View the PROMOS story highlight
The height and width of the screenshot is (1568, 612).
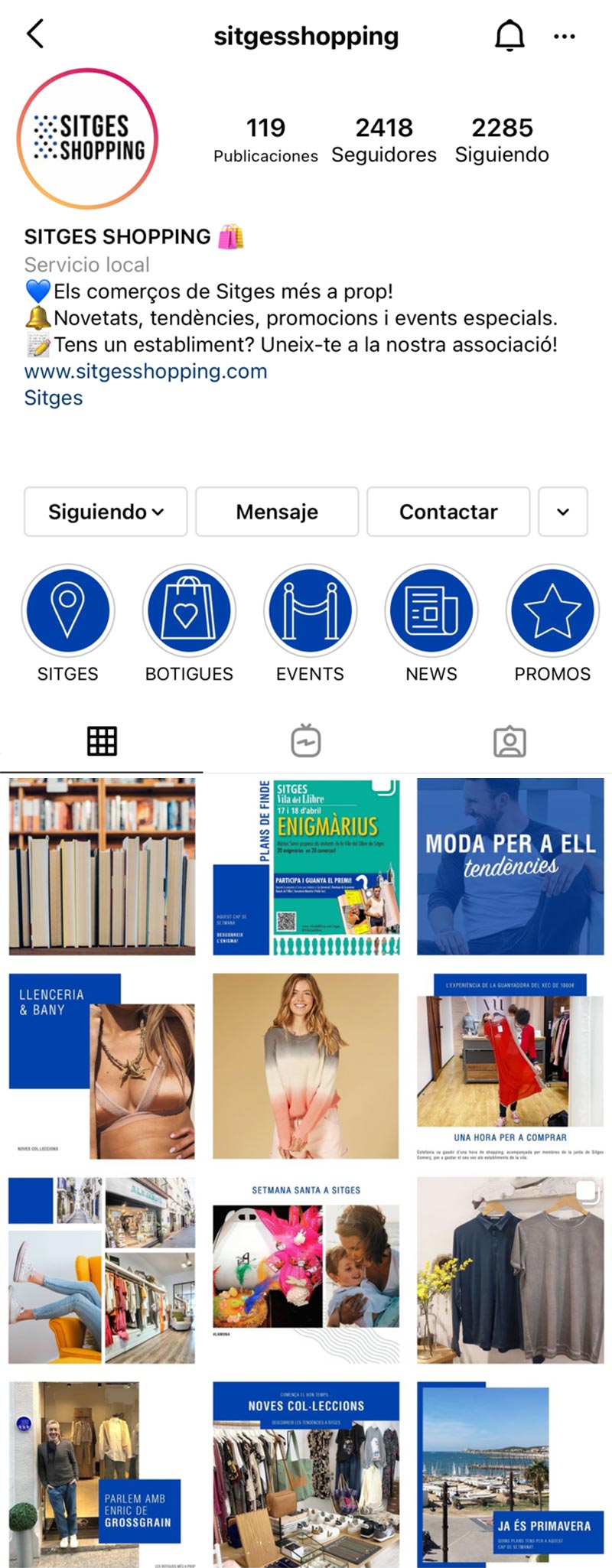(552, 611)
